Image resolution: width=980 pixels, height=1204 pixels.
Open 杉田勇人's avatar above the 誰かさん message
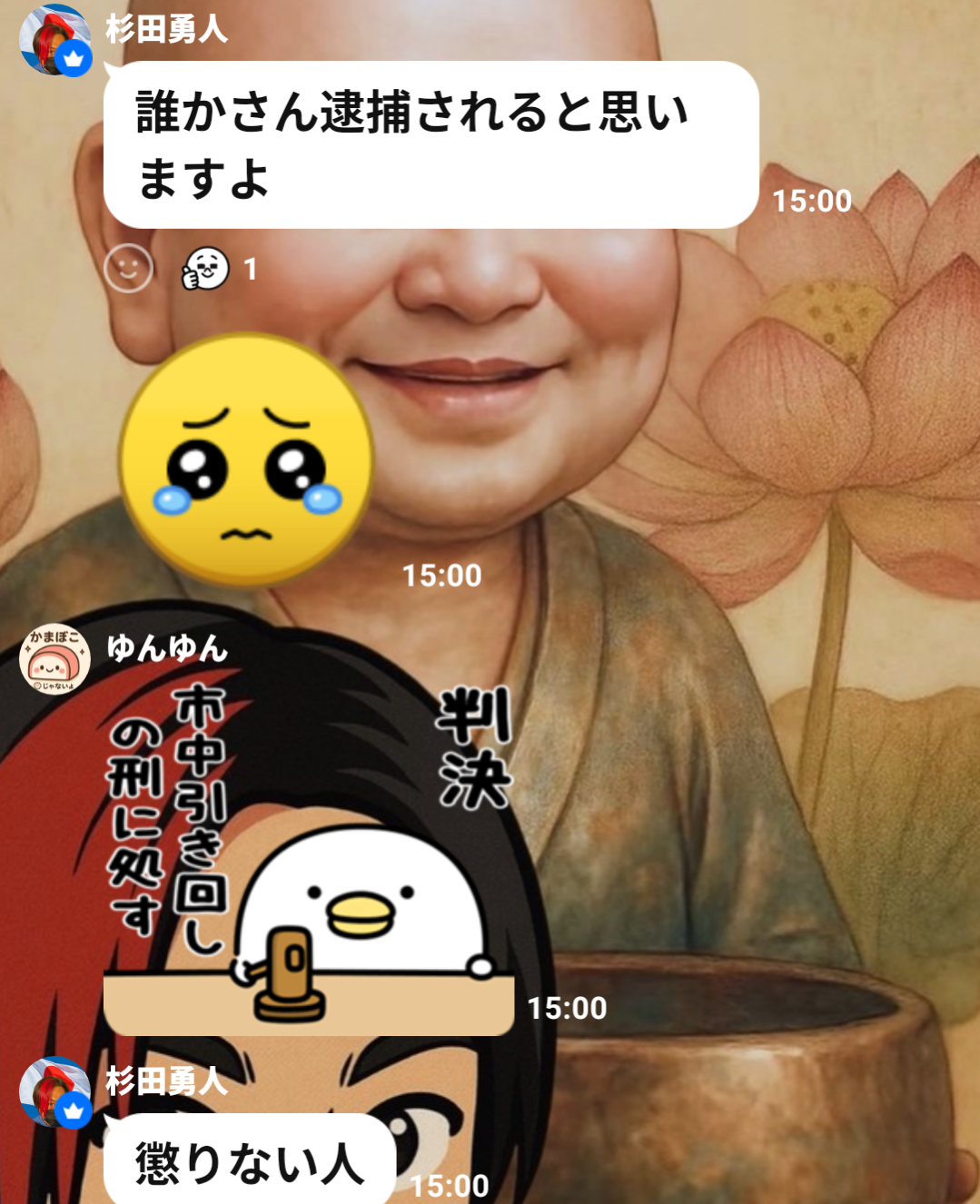[54, 40]
